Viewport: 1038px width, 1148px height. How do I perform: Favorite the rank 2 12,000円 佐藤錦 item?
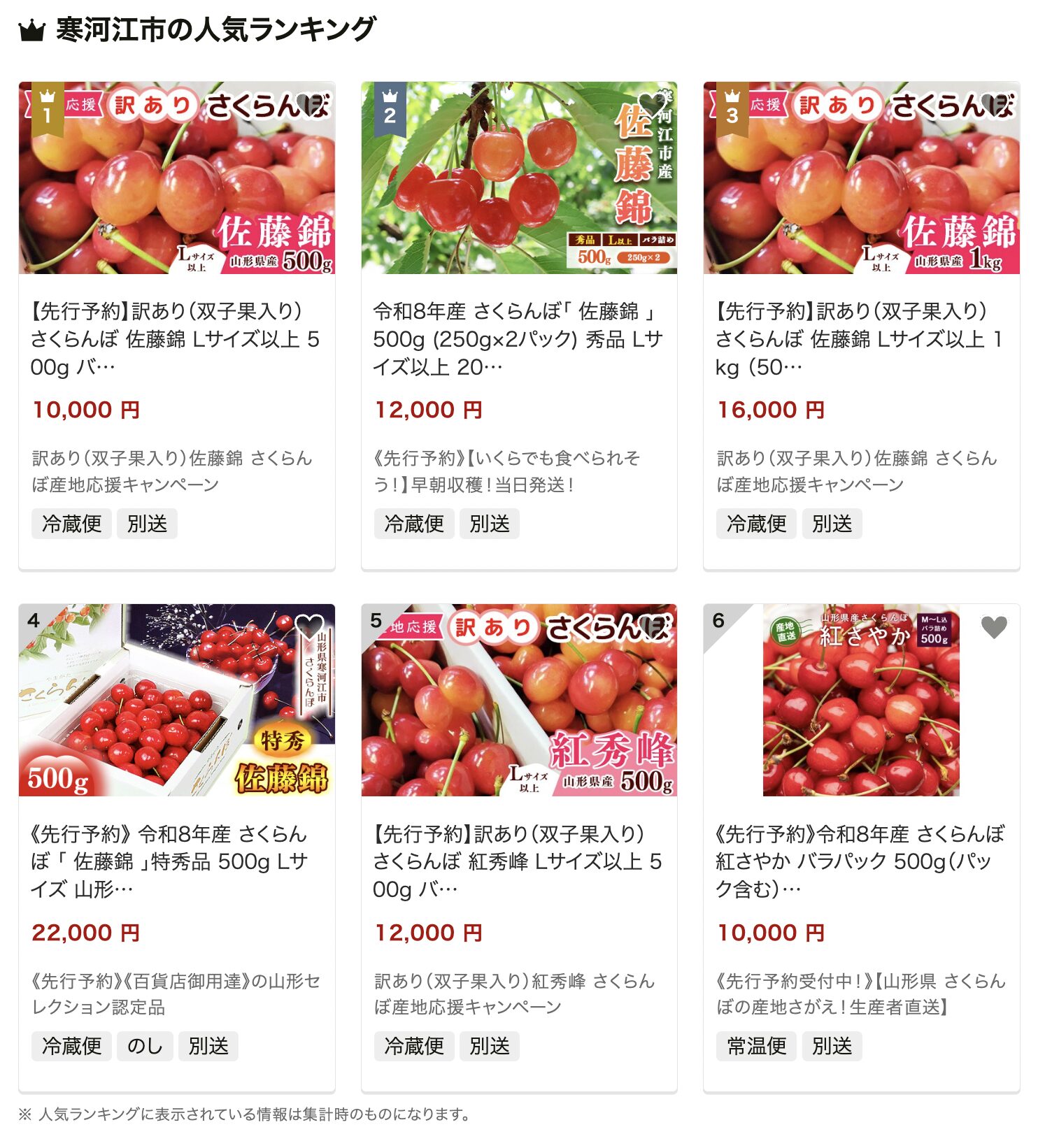[x=651, y=105]
